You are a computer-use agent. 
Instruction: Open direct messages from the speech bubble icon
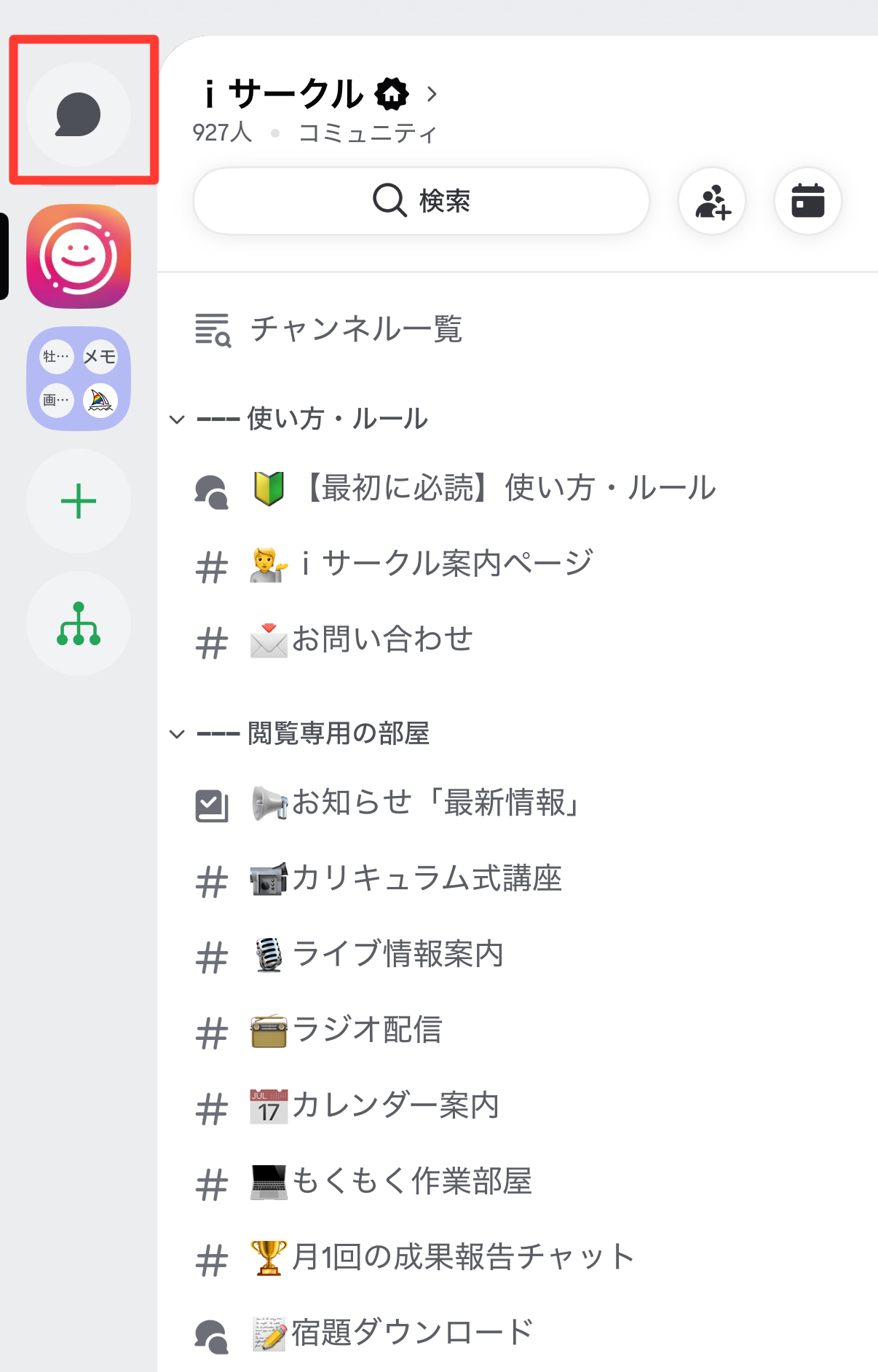79,114
